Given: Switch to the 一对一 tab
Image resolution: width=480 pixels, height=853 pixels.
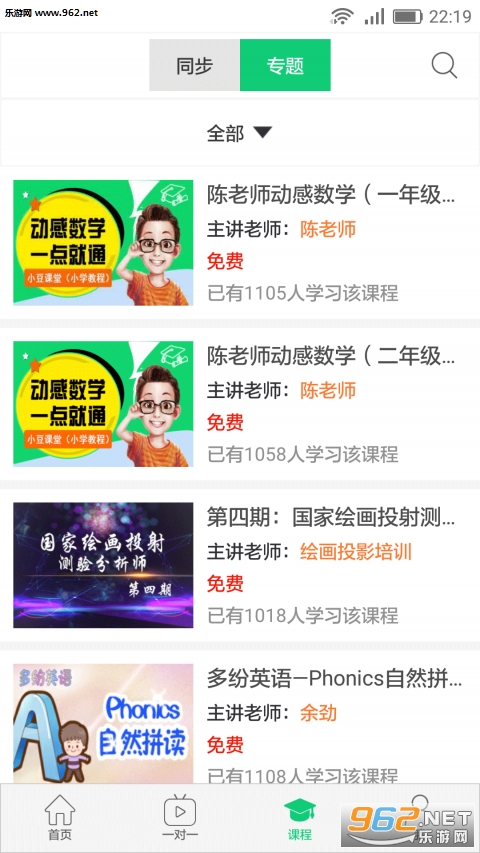Looking at the screenshot, I should coord(180,818).
